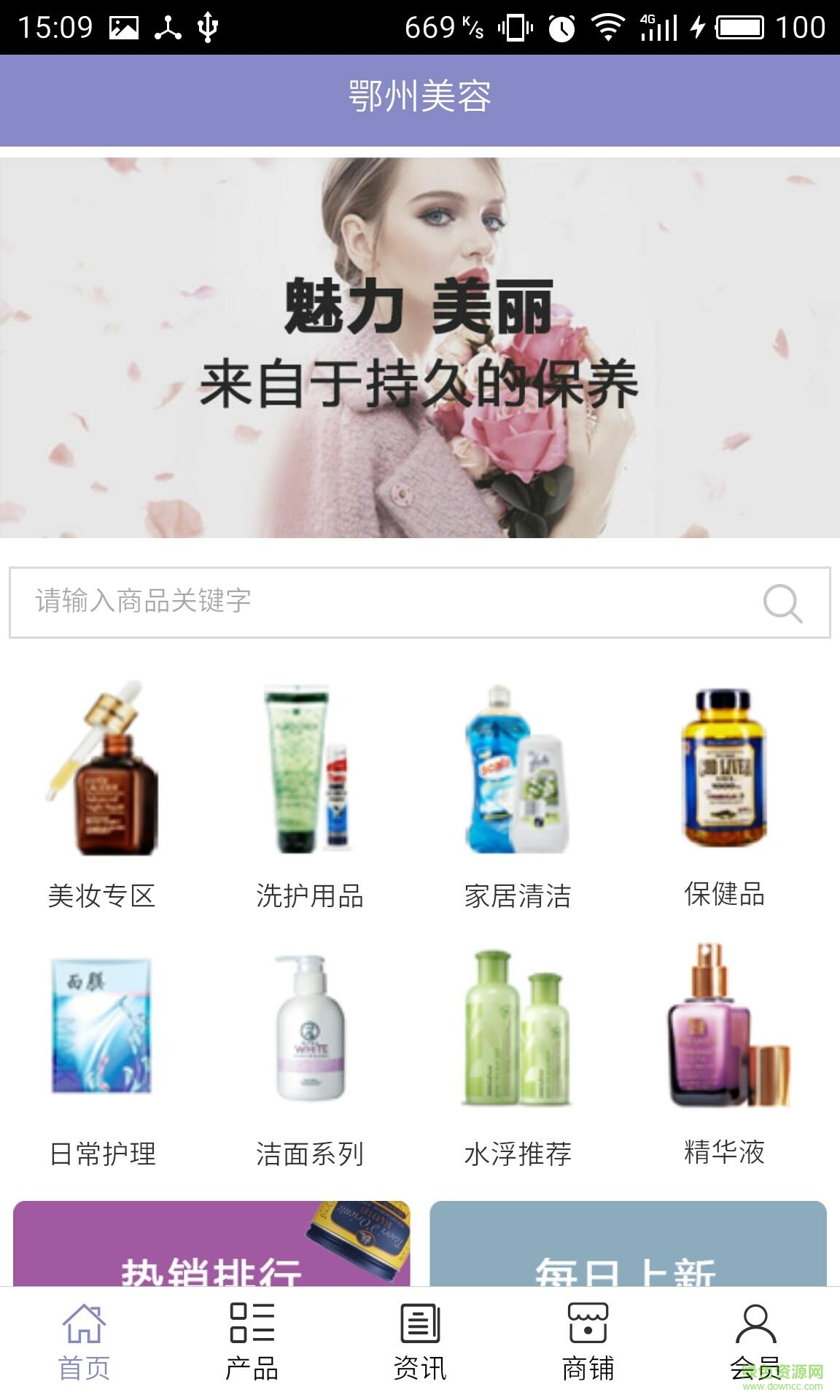Switch to the 产品 tab
840x1400 pixels.
pyautogui.click(x=252, y=1342)
